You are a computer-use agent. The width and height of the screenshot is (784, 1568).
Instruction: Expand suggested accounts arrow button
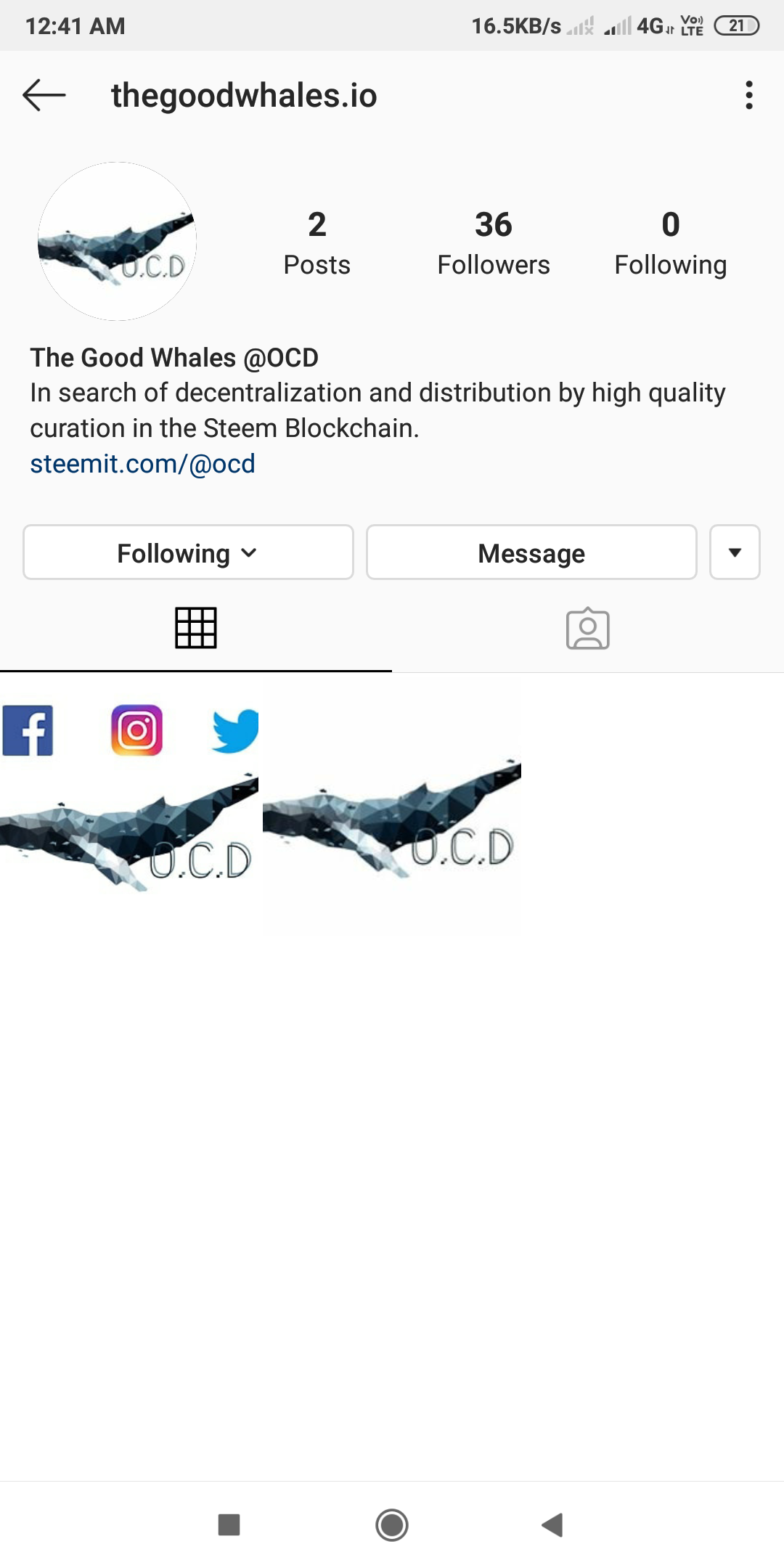point(734,552)
